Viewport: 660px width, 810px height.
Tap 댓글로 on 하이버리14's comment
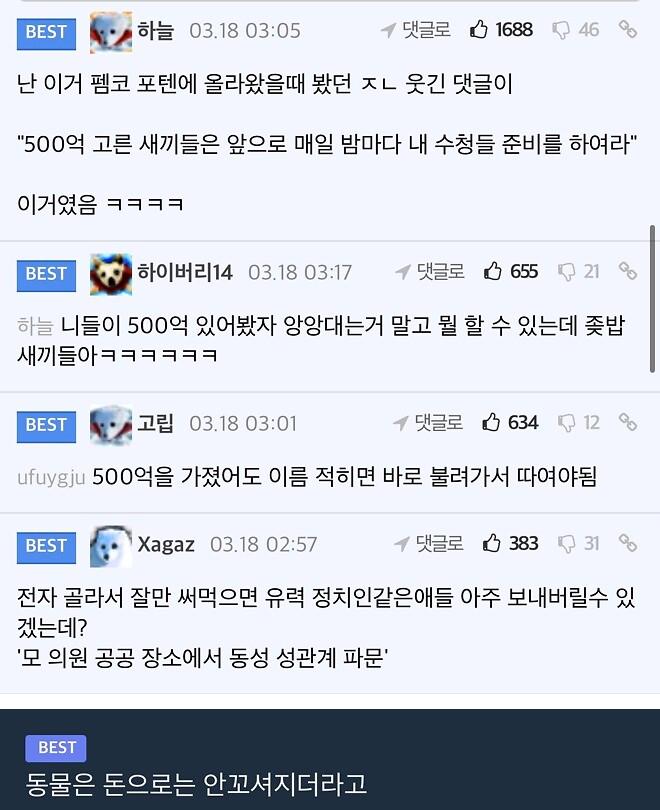tap(430, 271)
